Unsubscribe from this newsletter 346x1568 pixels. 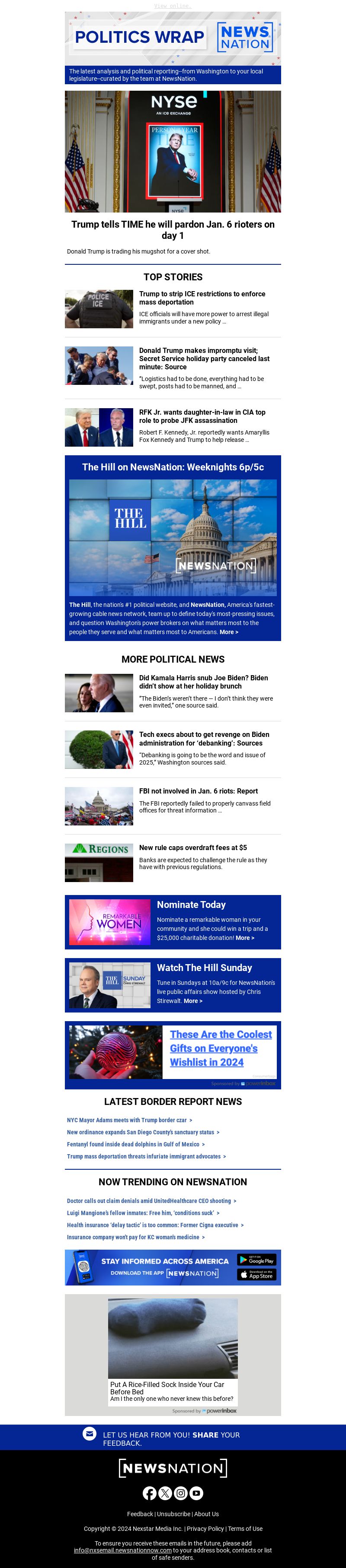click(x=173, y=1514)
